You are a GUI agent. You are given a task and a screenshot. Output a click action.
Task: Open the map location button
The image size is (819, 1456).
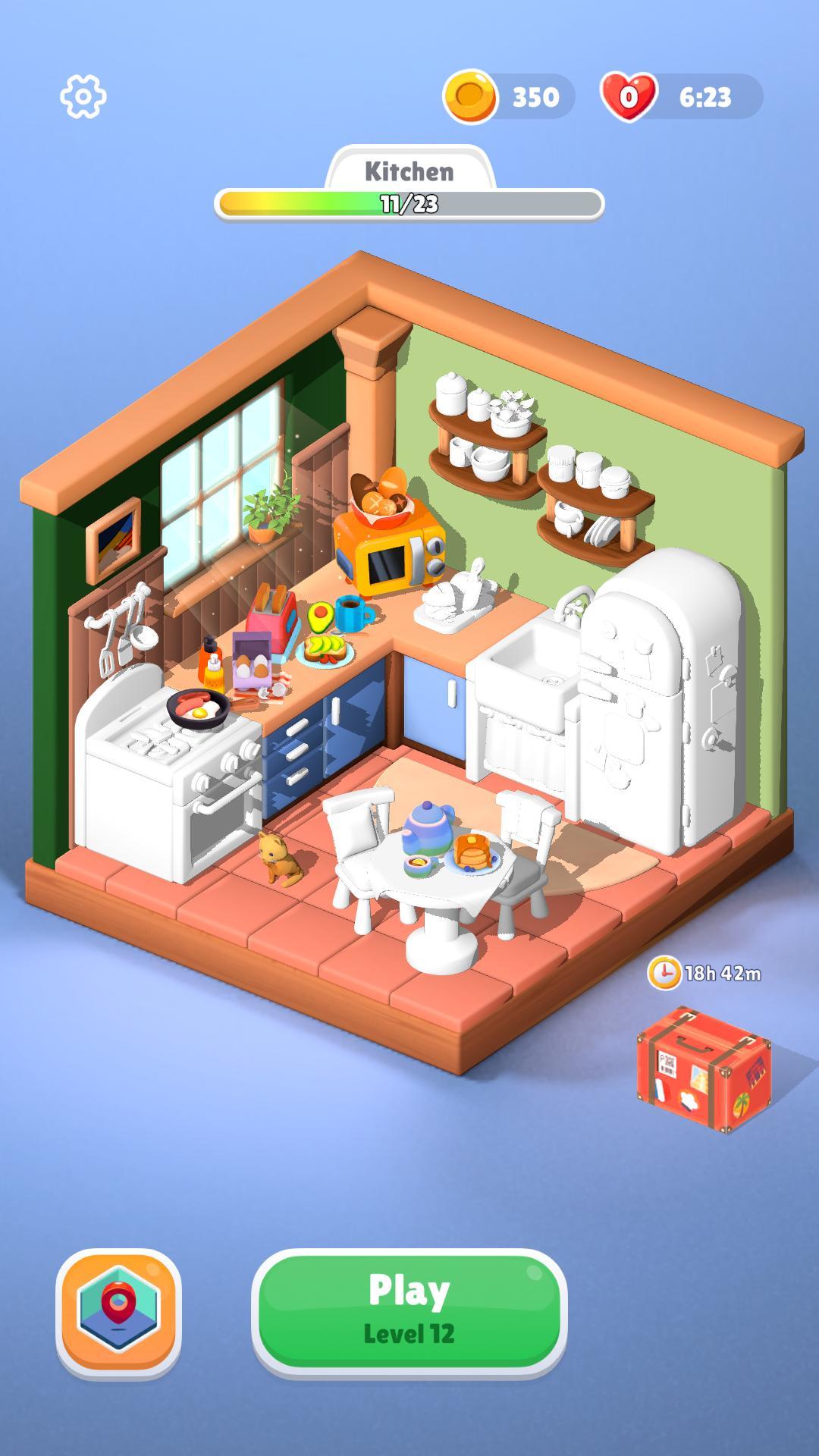[x=118, y=1311]
